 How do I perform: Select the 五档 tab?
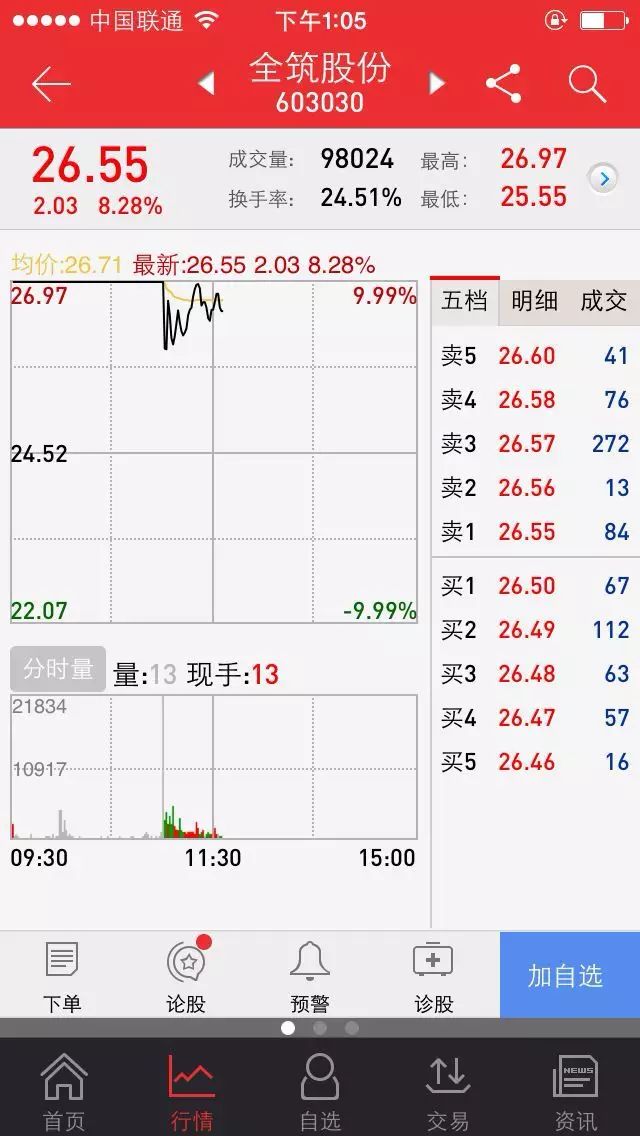pyautogui.click(x=465, y=301)
